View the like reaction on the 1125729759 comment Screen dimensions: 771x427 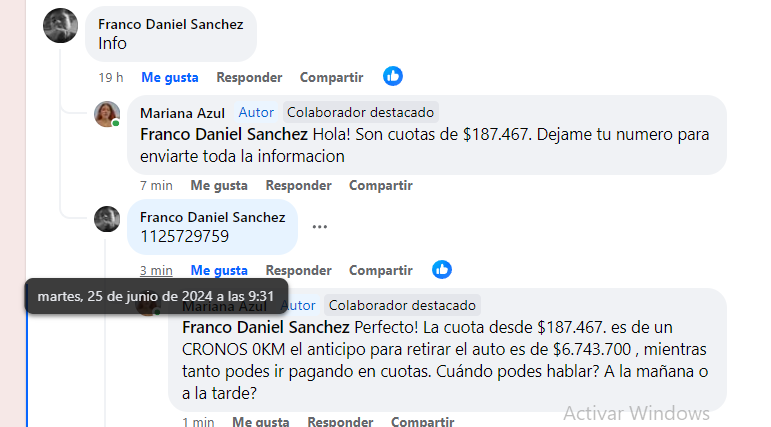442,269
